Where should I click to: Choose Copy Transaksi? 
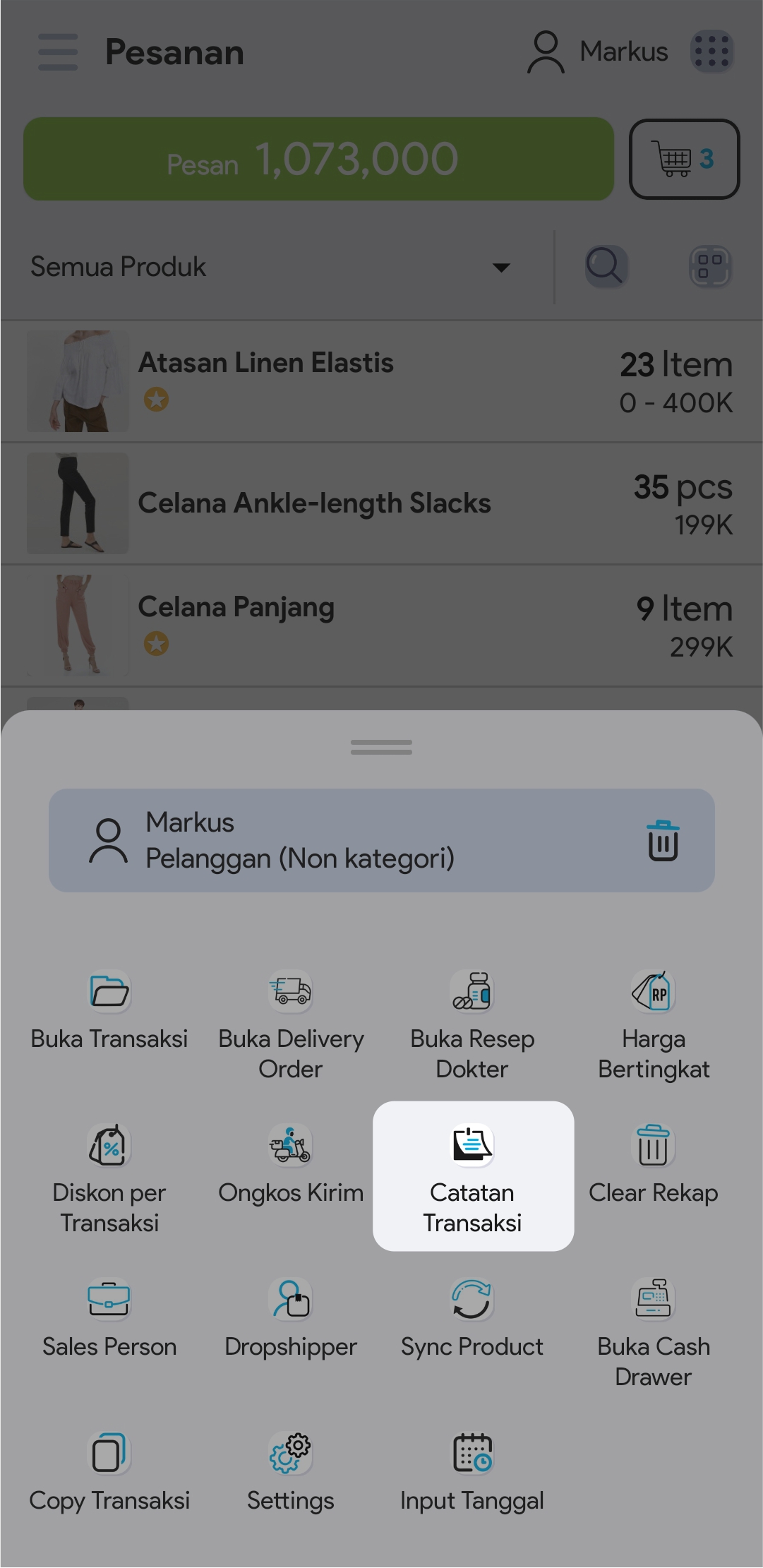pyautogui.click(x=109, y=1471)
